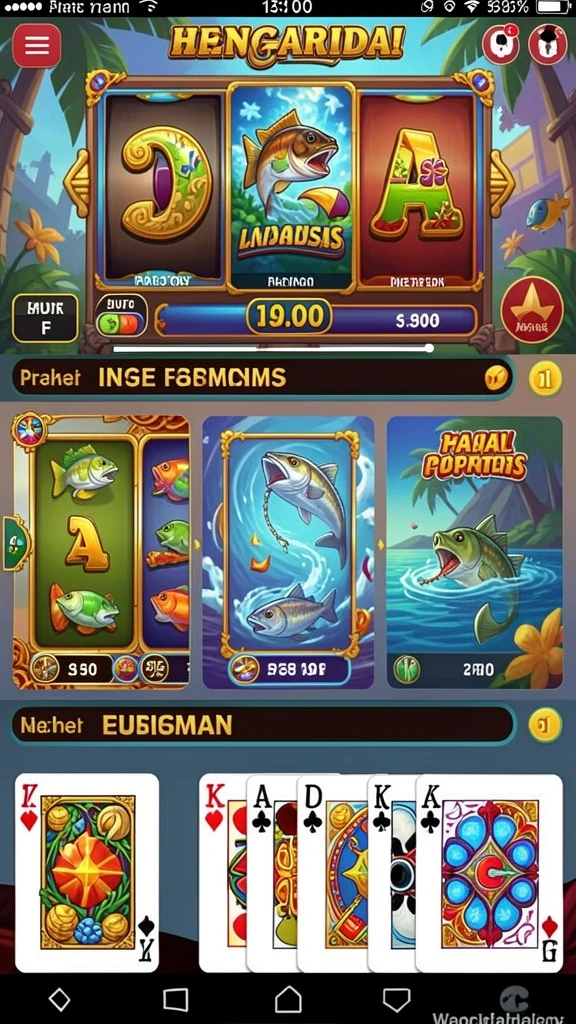
Task: Tap the yellow coin button beside EUBIGMAN
Action: point(545,724)
